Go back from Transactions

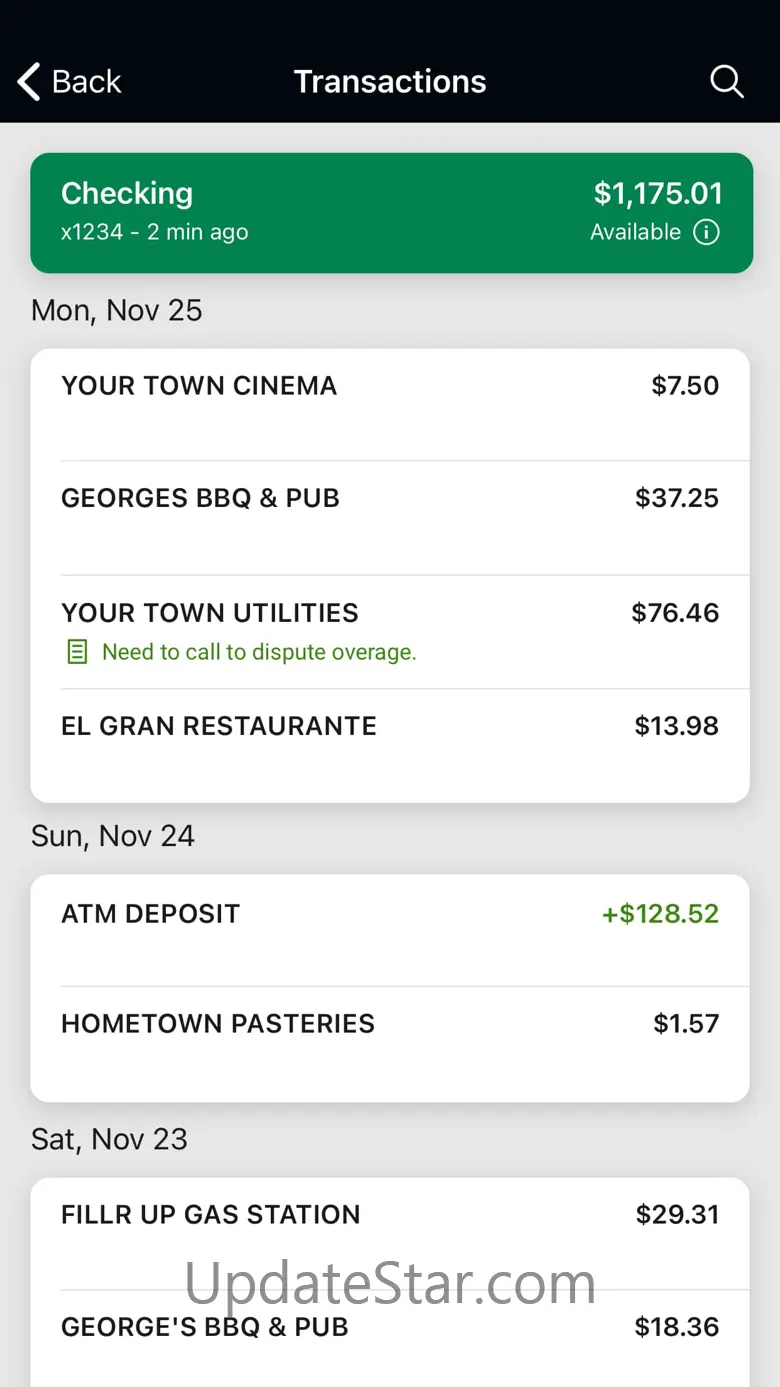70,82
